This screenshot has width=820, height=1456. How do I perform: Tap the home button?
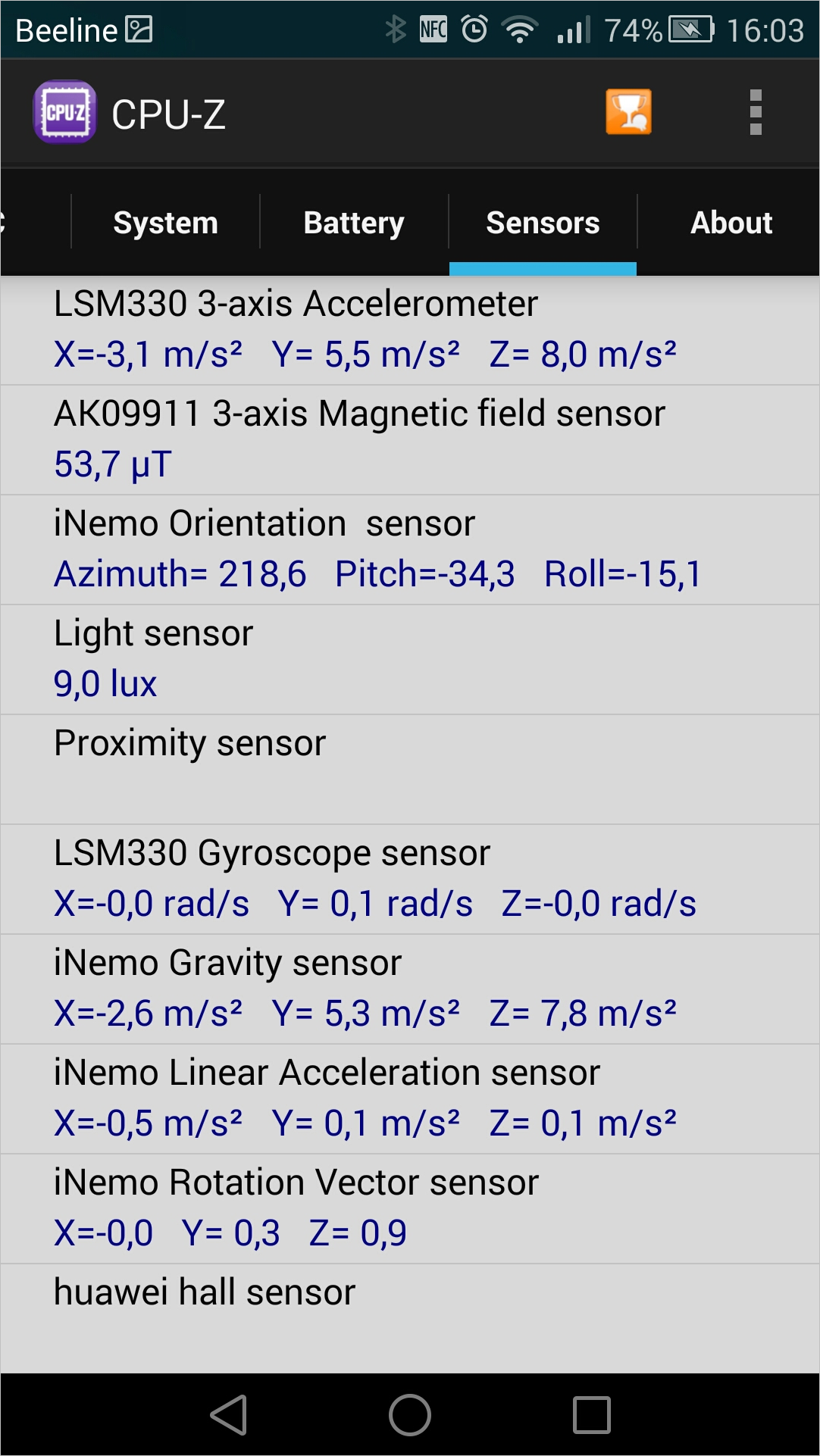tap(410, 1414)
